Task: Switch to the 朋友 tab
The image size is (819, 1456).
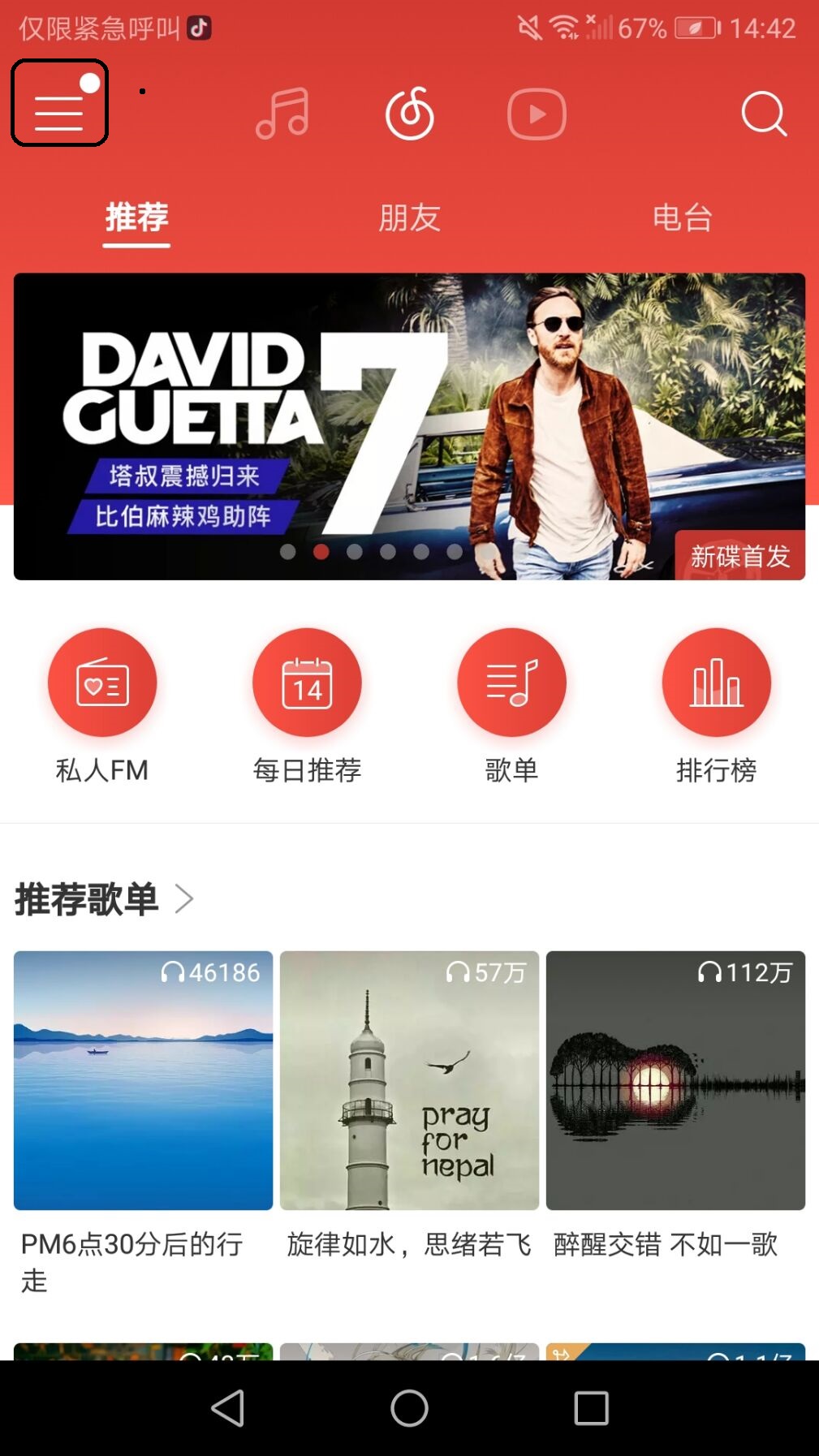Action: pos(409,218)
